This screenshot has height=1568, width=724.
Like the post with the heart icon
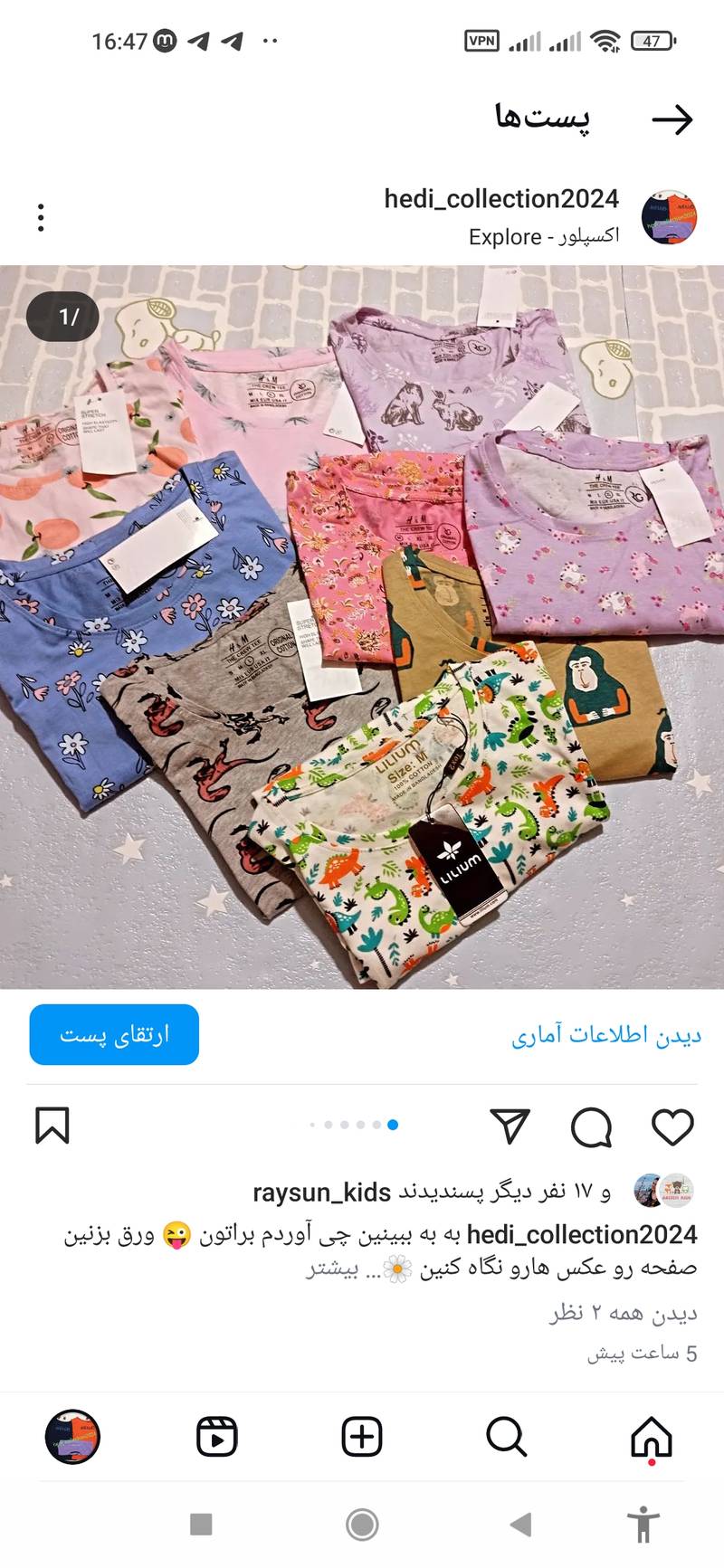click(672, 1126)
